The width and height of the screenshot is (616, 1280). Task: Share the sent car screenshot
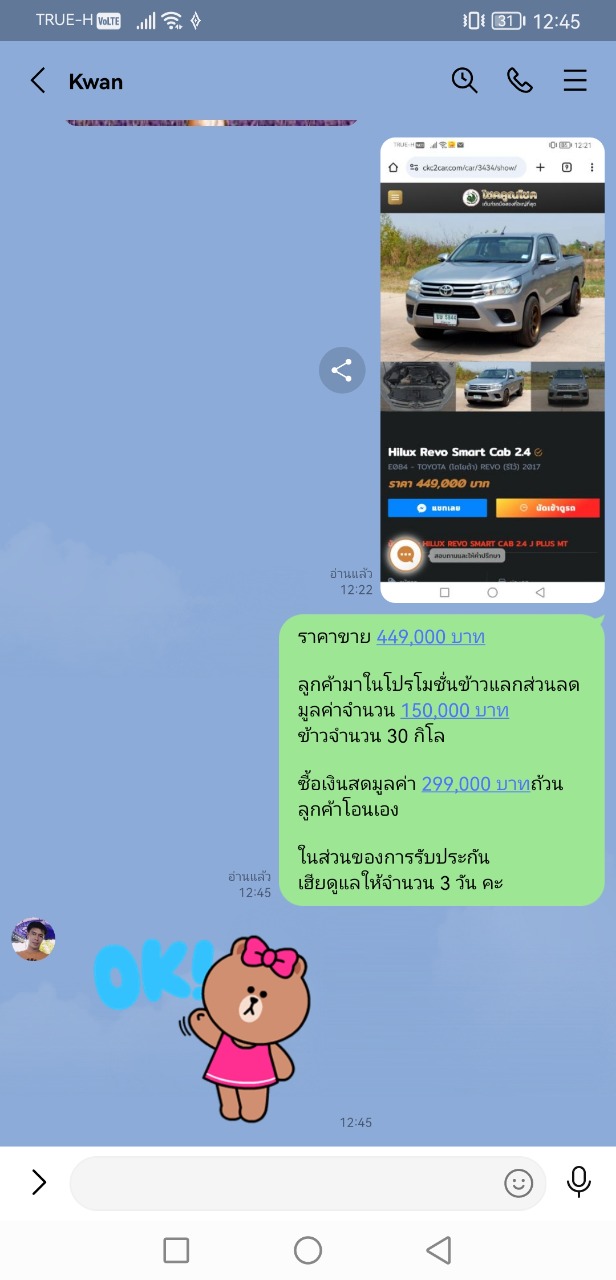click(342, 370)
